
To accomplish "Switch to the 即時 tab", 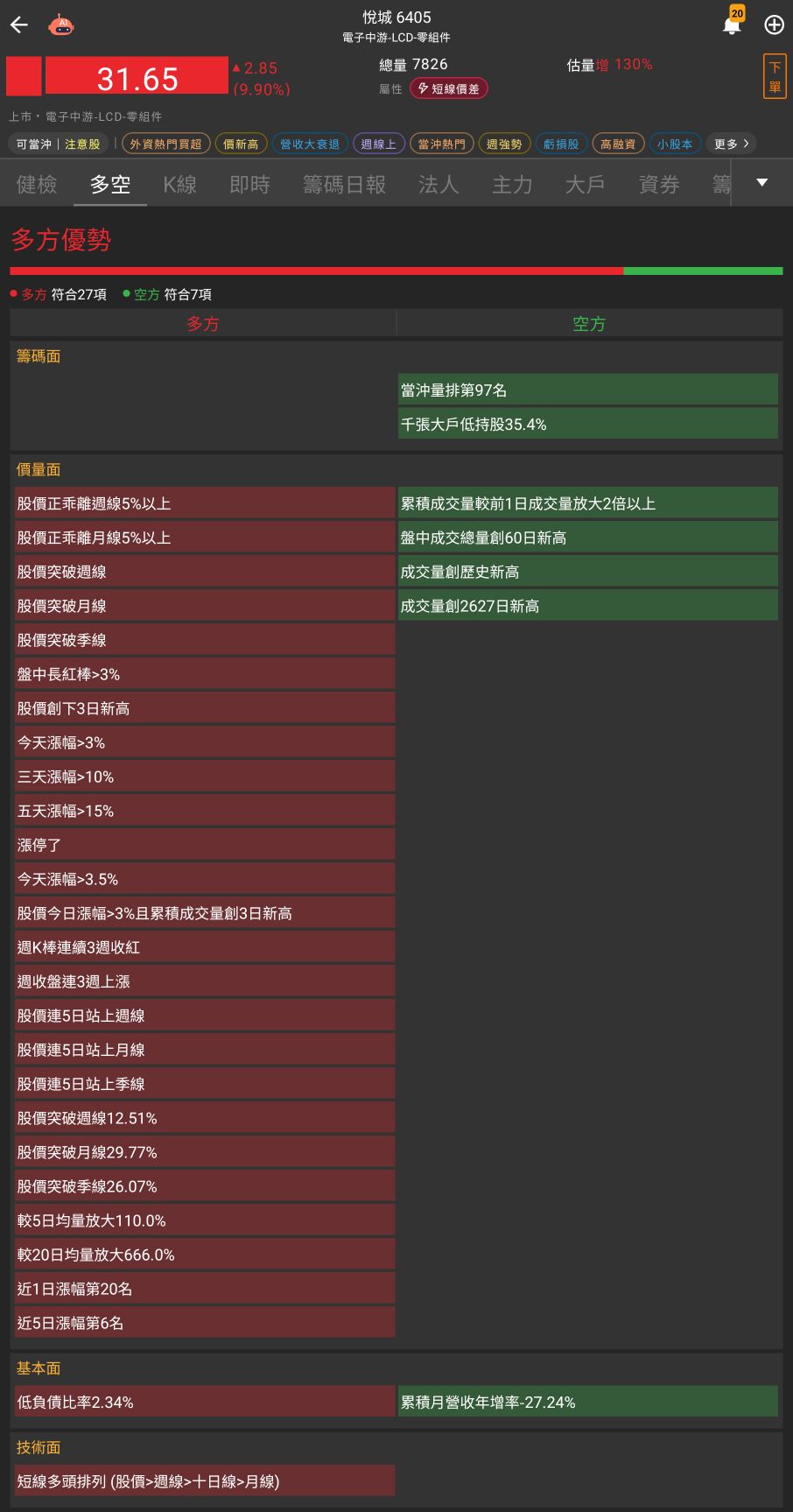I will click(249, 184).
